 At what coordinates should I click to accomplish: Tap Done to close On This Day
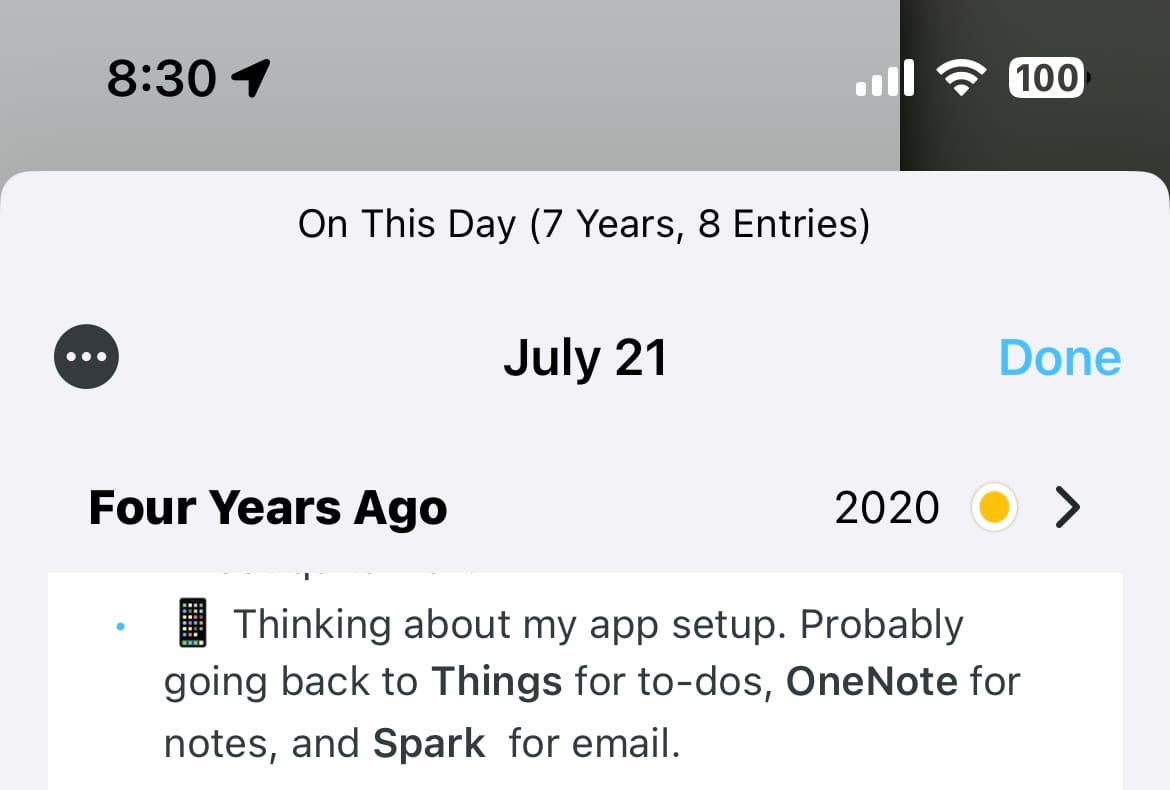click(1059, 358)
